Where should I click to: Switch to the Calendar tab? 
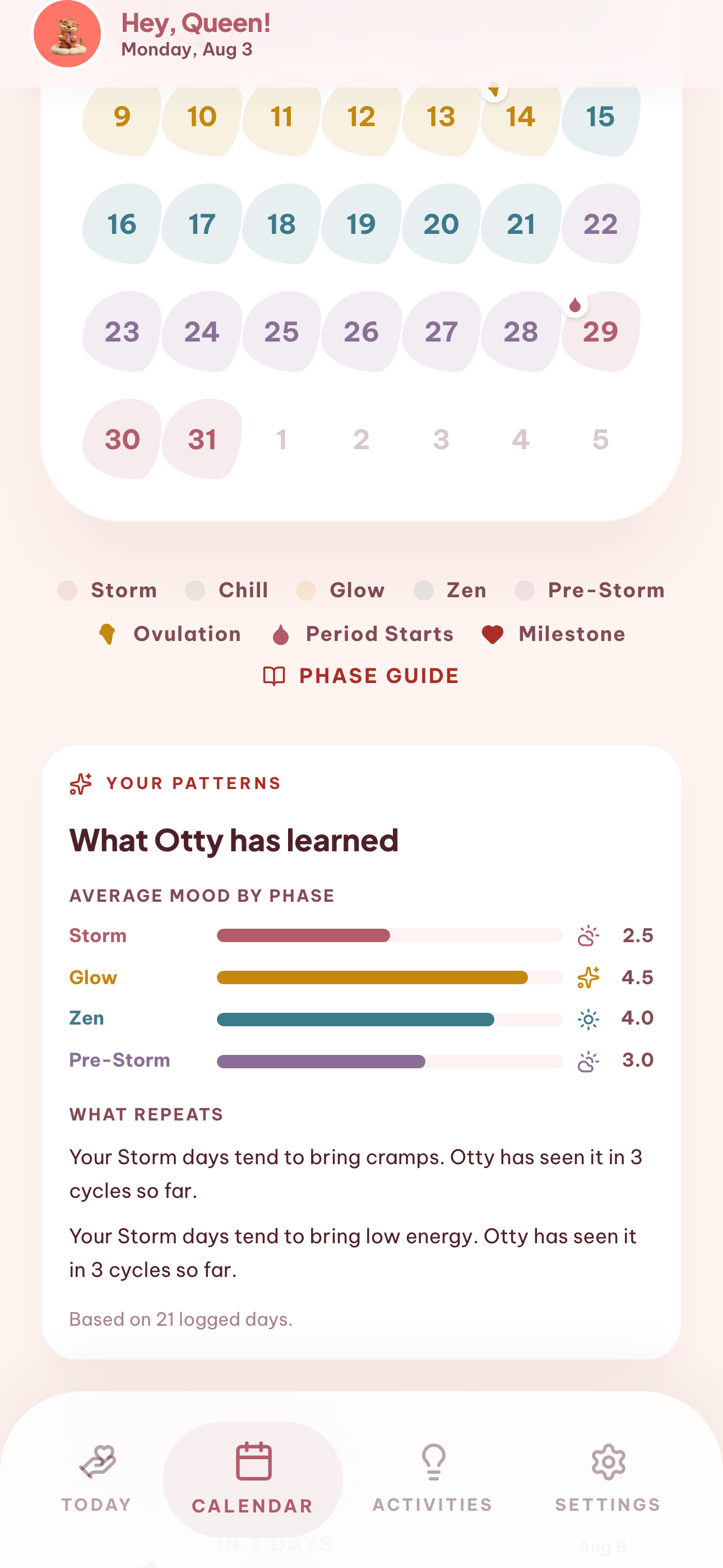click(x=253, y=1478)
